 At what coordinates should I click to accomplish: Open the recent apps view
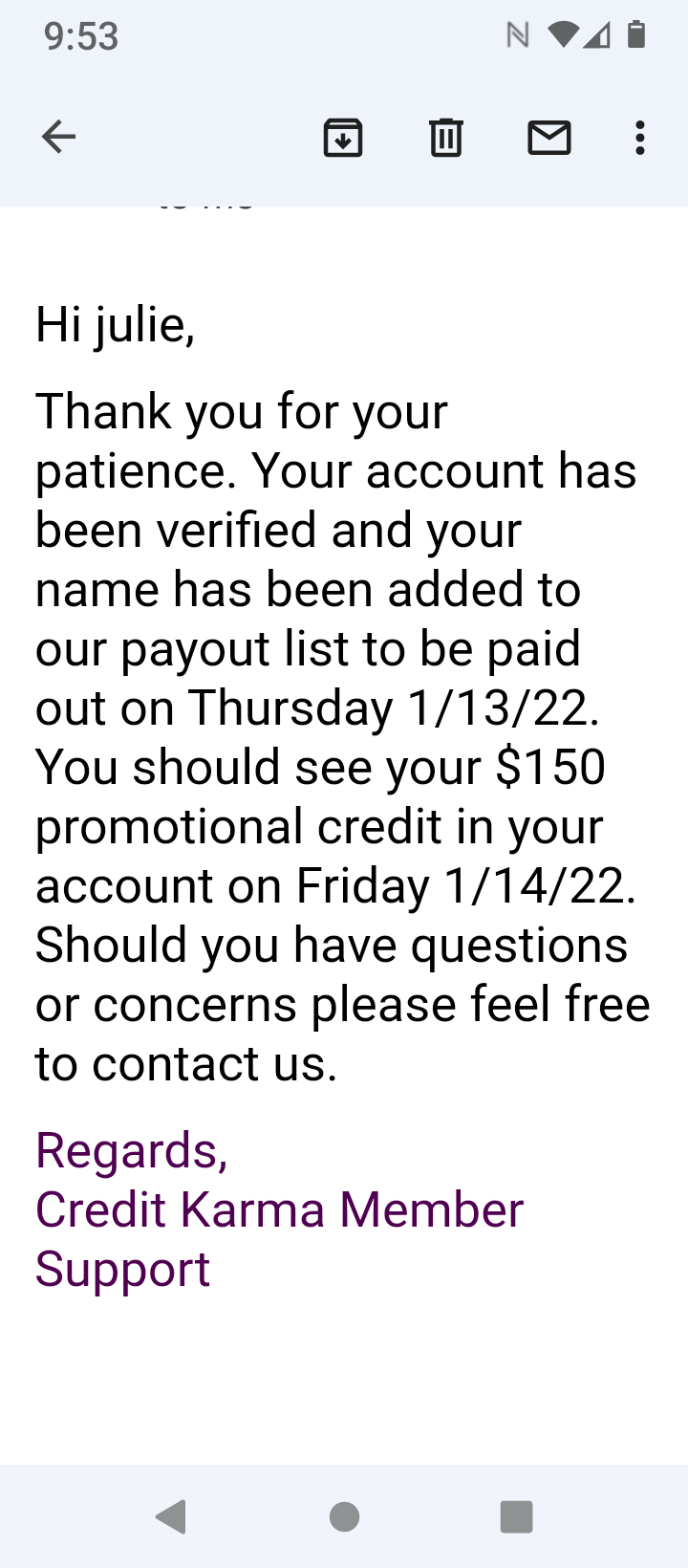pyautogui.click(x=516, y=1516)
